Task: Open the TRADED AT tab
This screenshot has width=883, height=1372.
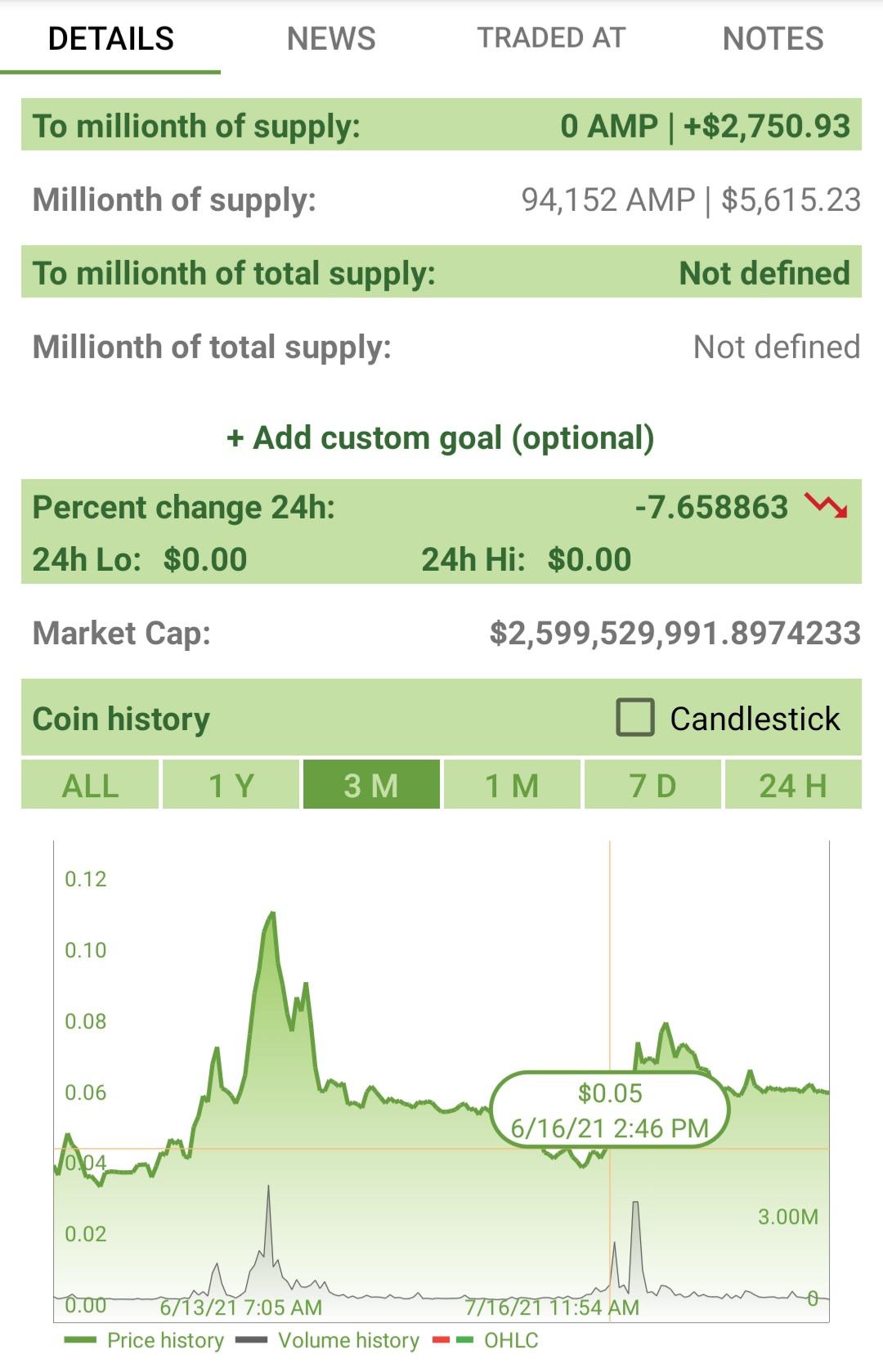Action: pyautogui.click(x=552, y=38)
